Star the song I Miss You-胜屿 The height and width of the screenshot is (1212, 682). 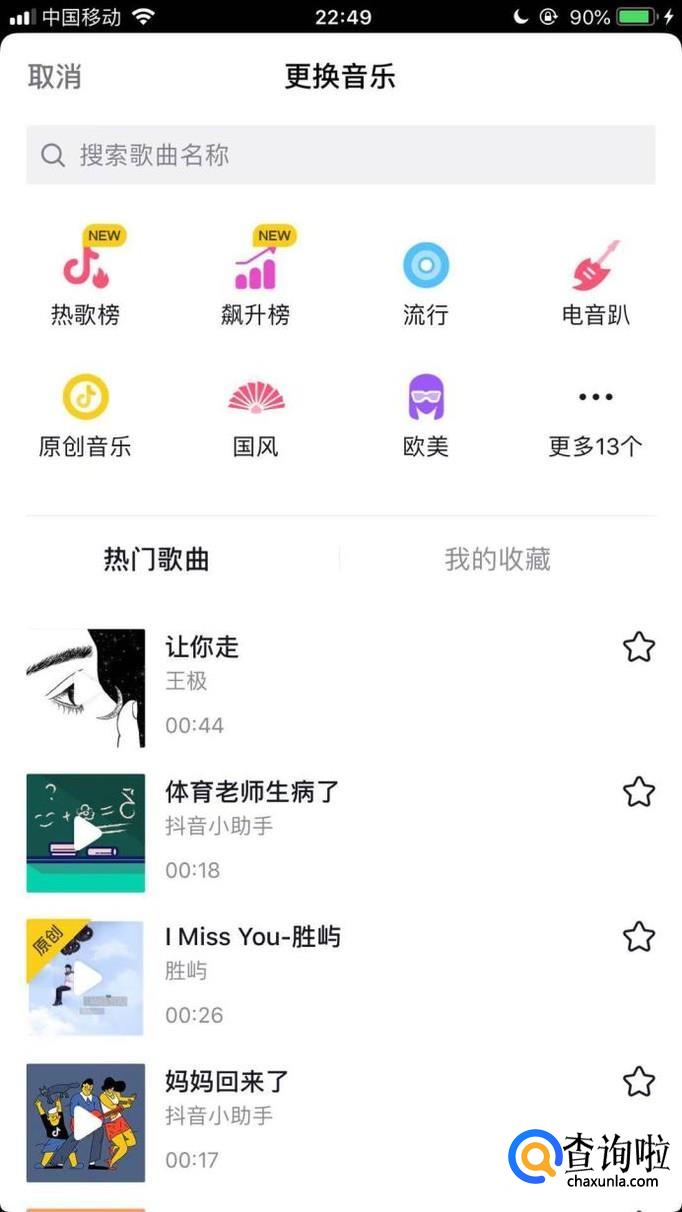coord(639,937)
